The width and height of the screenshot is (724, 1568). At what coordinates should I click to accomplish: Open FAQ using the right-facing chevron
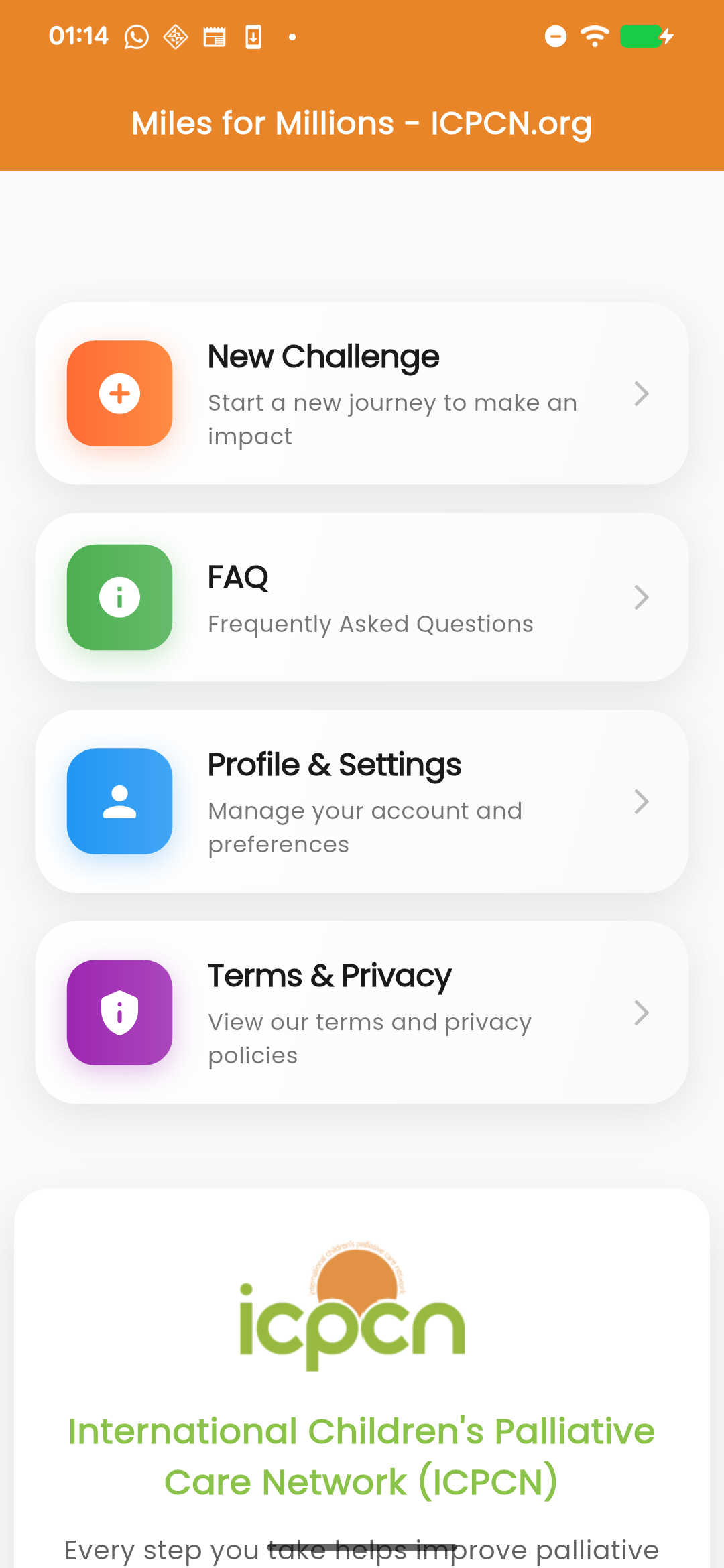point(642,598)
